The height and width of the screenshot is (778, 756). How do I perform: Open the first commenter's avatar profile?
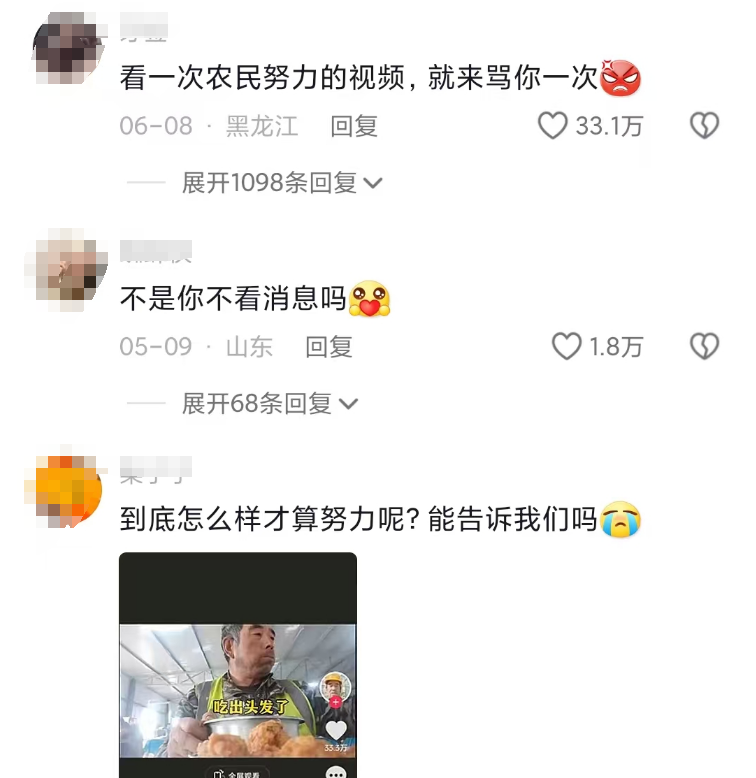point(68,49)
